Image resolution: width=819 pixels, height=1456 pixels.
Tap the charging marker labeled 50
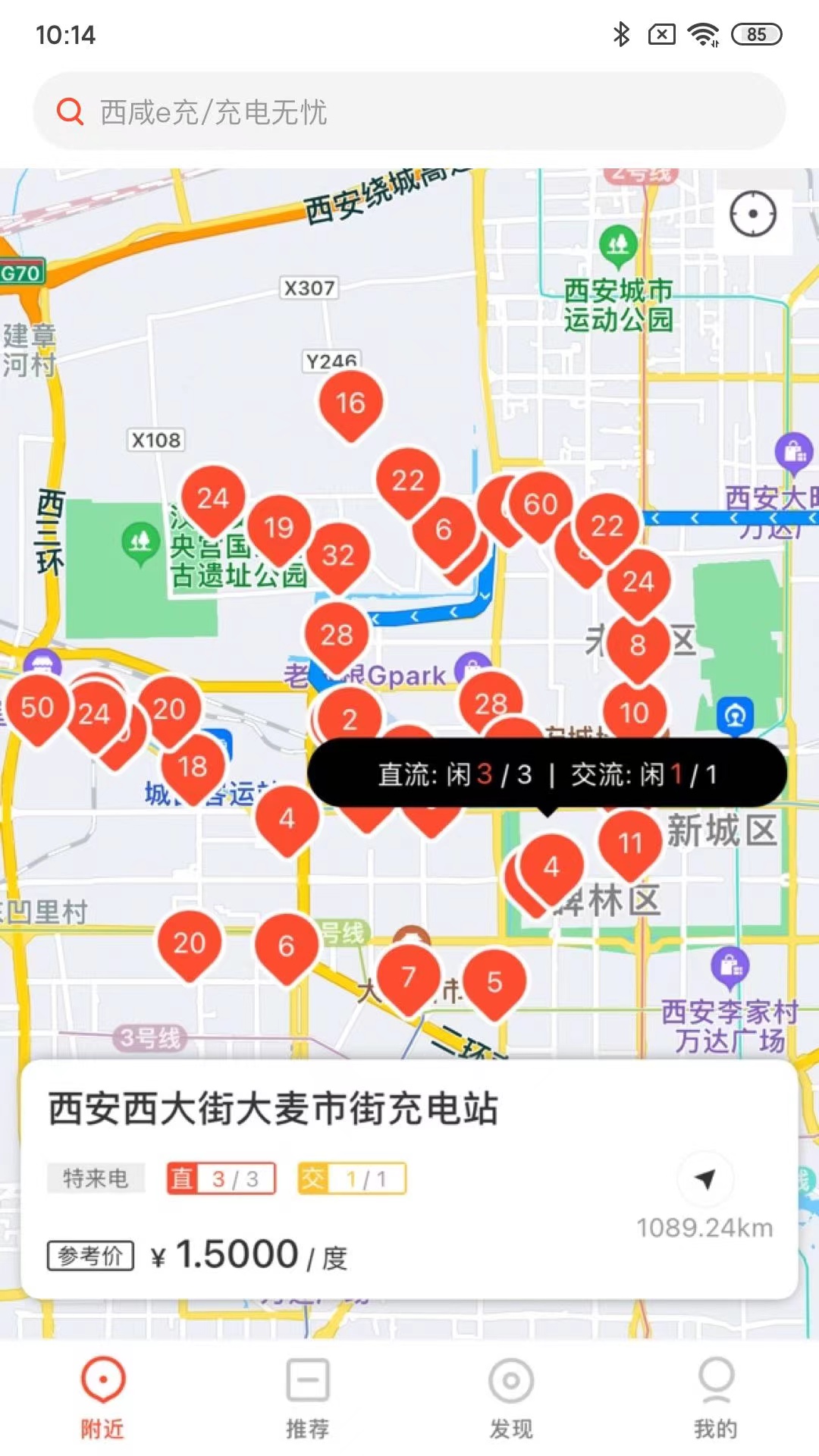(36, 708)
